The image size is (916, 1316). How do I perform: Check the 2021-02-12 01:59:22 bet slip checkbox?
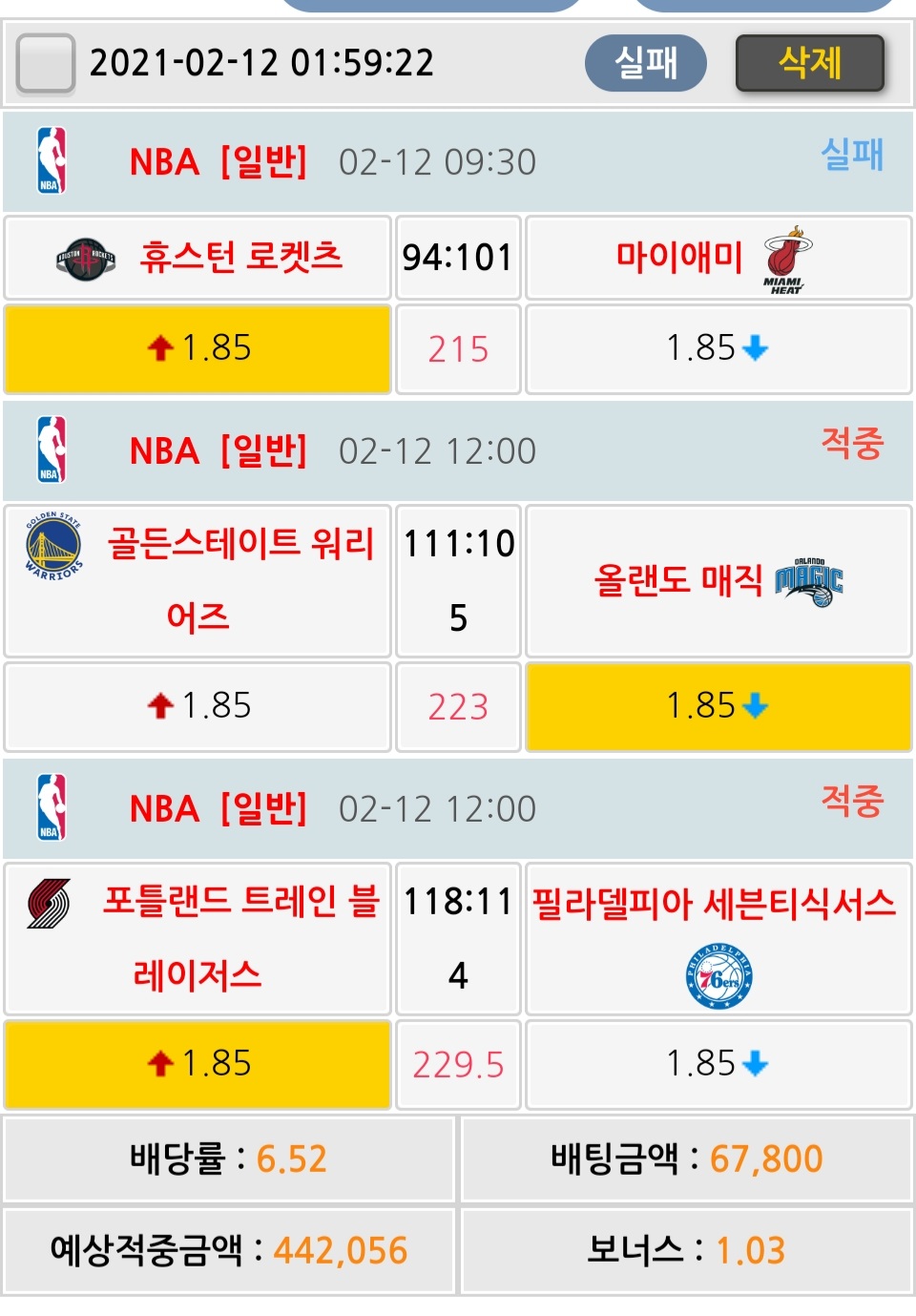point(46,64)
